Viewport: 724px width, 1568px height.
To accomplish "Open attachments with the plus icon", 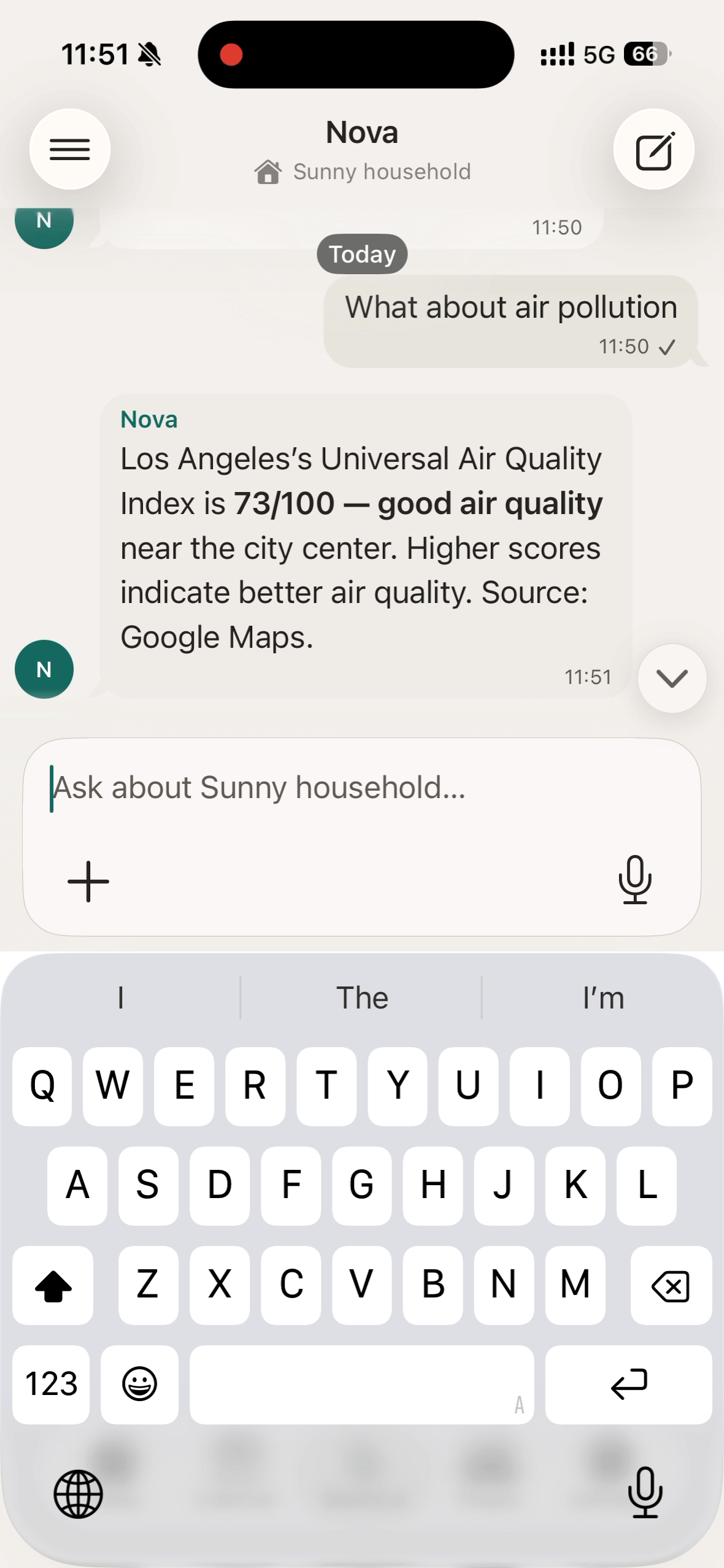I will coord(88,882).
